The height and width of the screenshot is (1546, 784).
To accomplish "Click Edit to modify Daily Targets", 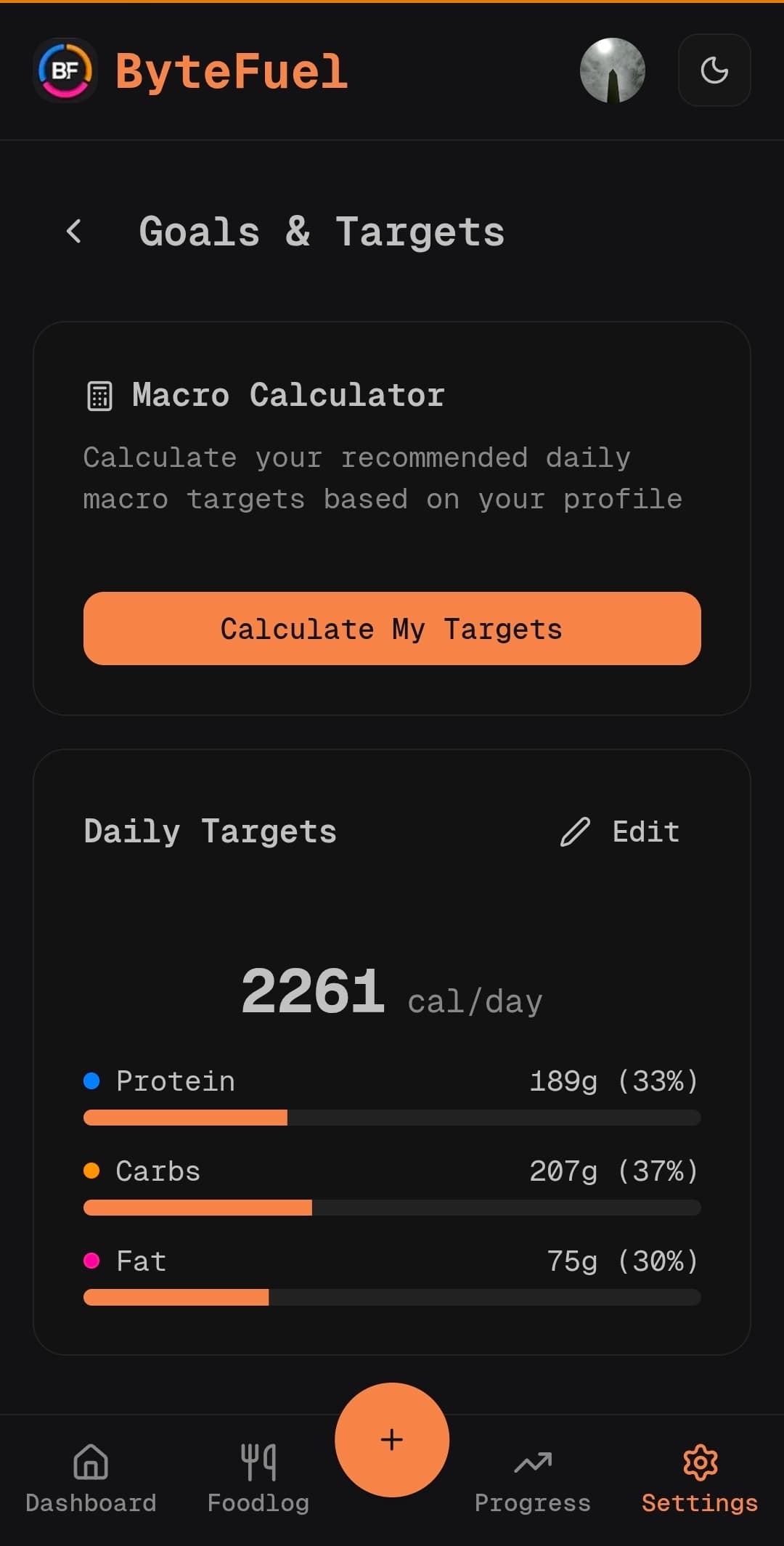I will pyautogui.click(x=645, y=831).
